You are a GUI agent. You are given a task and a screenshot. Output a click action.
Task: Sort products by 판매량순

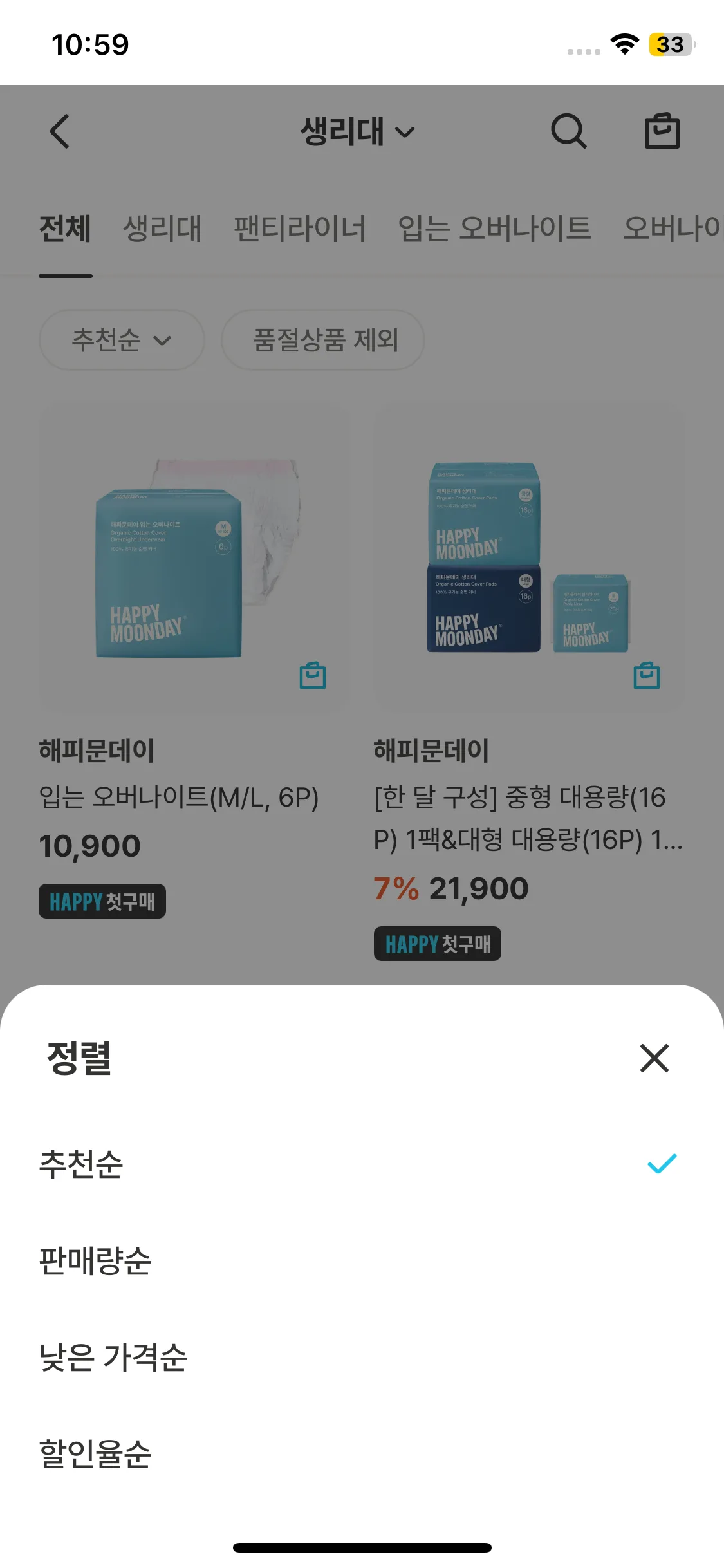(x=95, y=1260)
